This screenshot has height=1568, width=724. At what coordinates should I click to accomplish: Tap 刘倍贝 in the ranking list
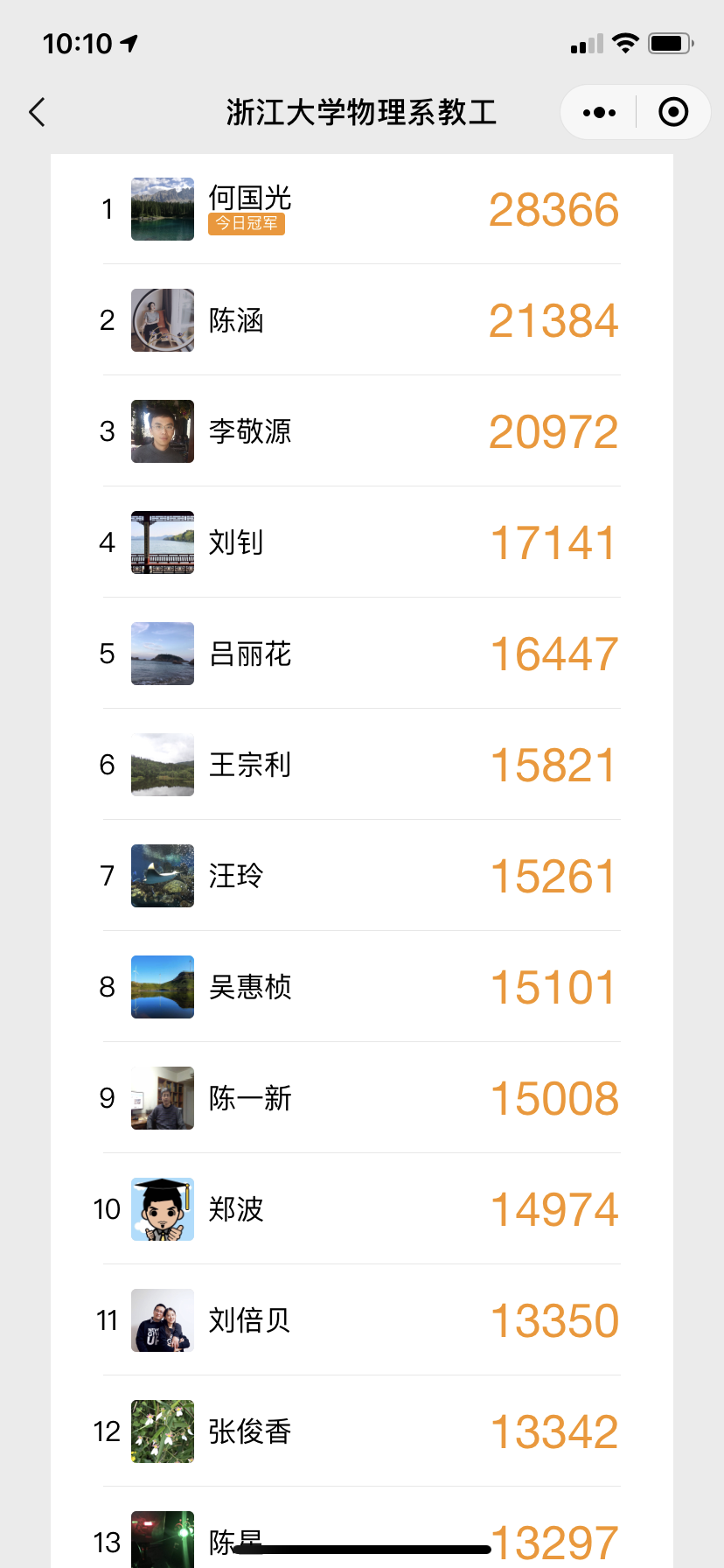click(x=361, y=1320)
